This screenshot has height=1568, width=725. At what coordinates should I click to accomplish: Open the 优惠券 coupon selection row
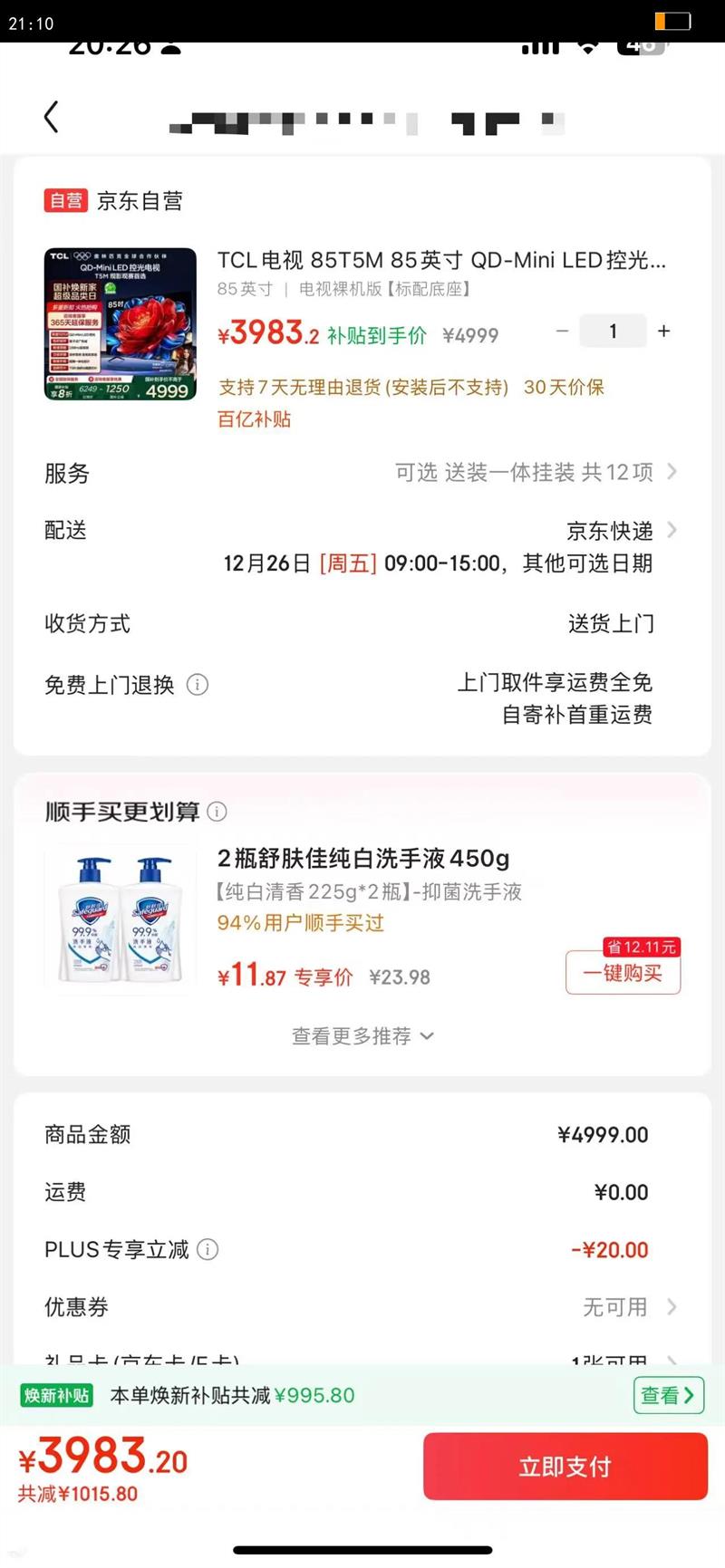coord(625,1307)
